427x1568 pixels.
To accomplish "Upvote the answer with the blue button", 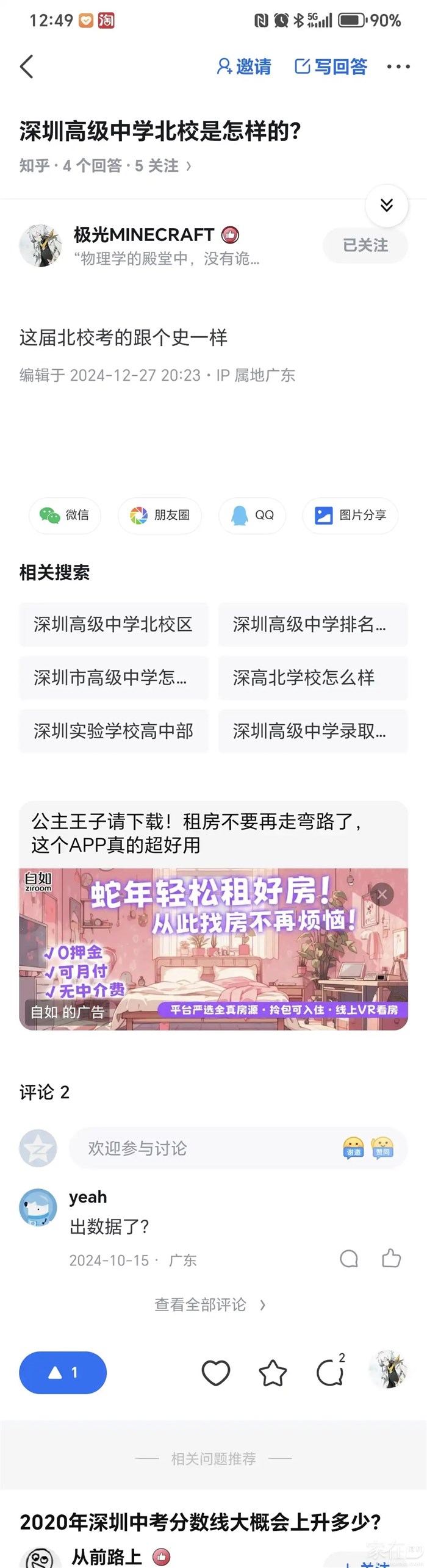I will (x=63, y=1373).
